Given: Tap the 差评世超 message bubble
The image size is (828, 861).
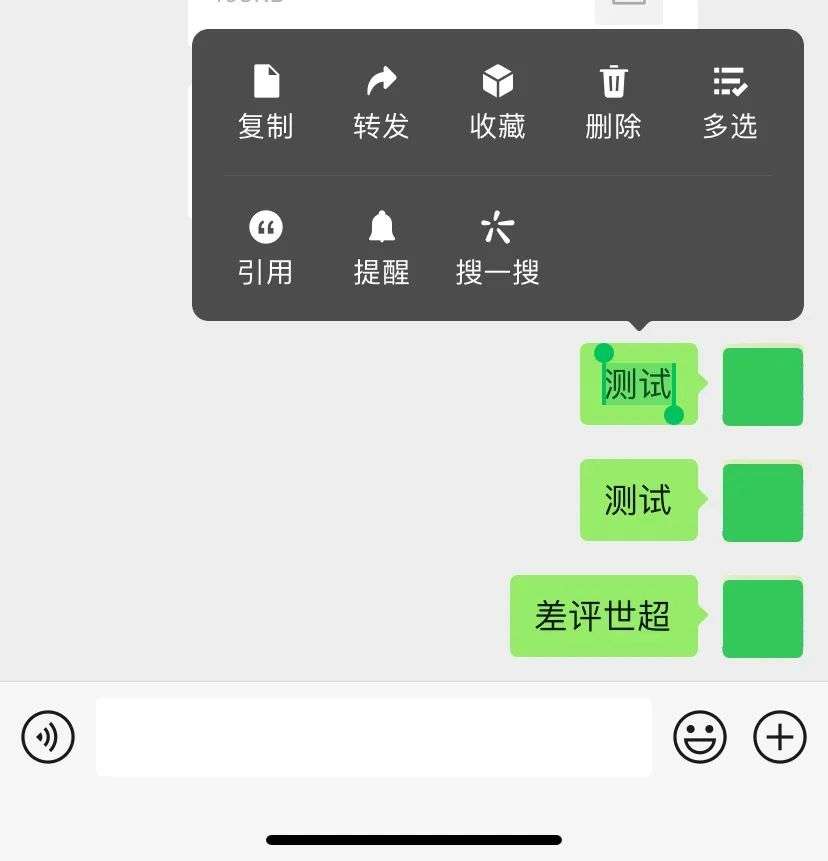Looking at the screenshot, I should click(605, 616).
